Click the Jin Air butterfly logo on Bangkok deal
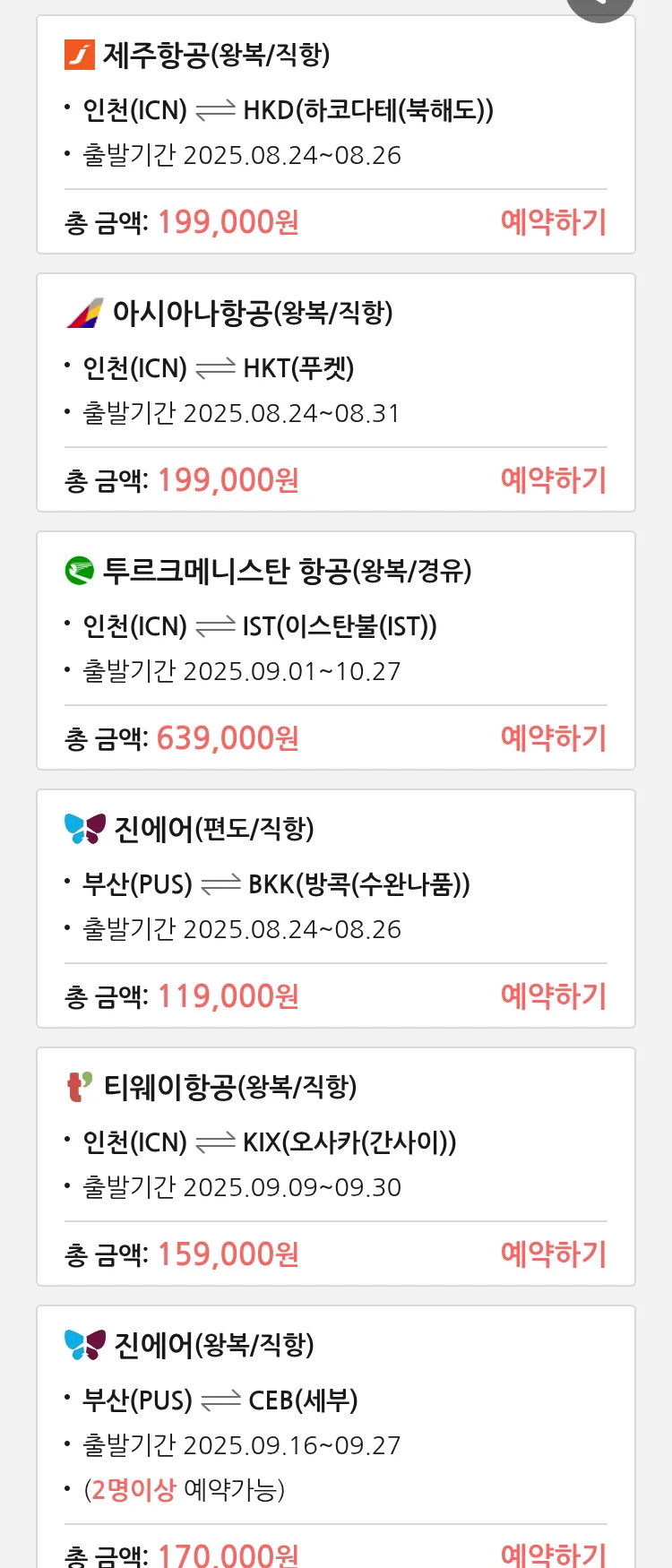The width and height of the screenshot is (672, 1568). click(82, 827)
